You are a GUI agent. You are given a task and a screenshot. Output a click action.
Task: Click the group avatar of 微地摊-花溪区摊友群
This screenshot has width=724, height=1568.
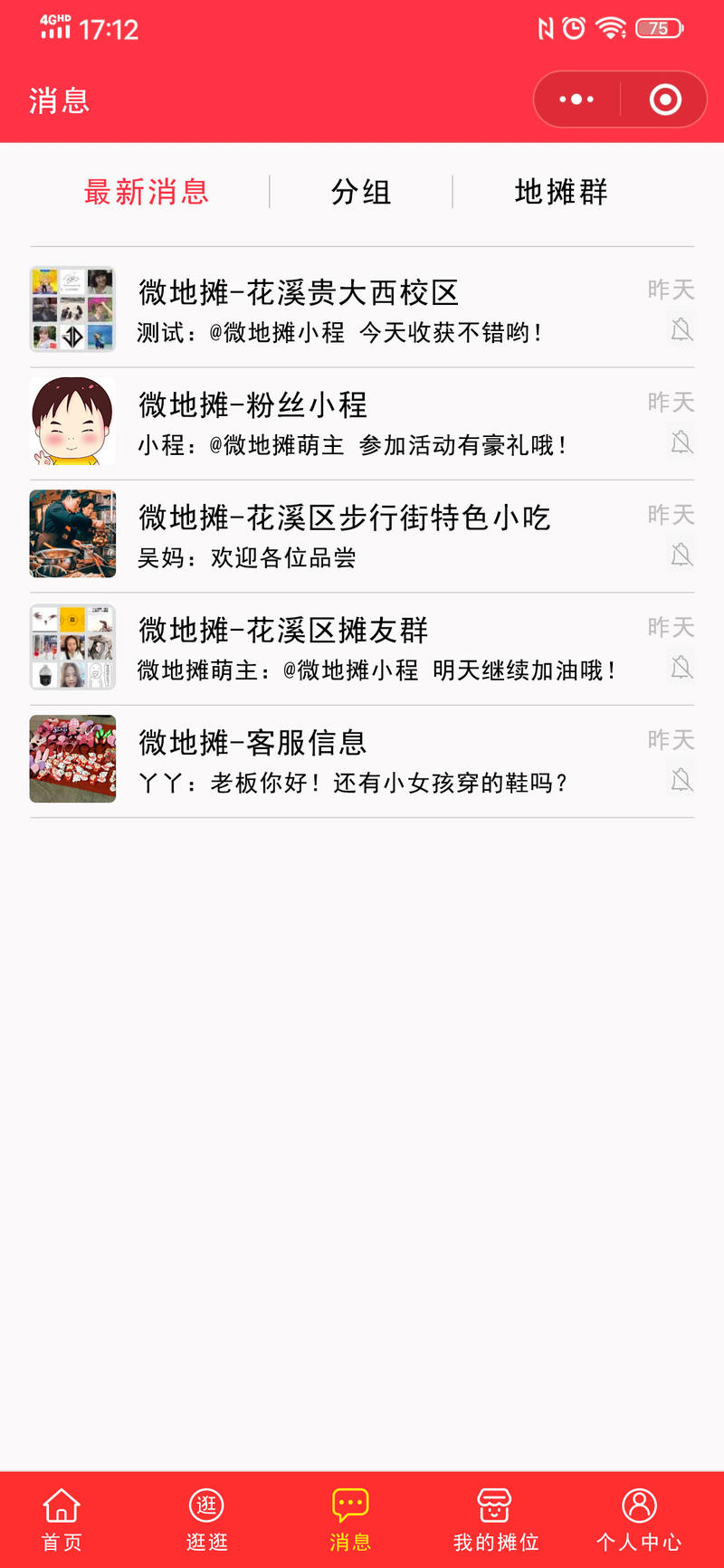72,646
